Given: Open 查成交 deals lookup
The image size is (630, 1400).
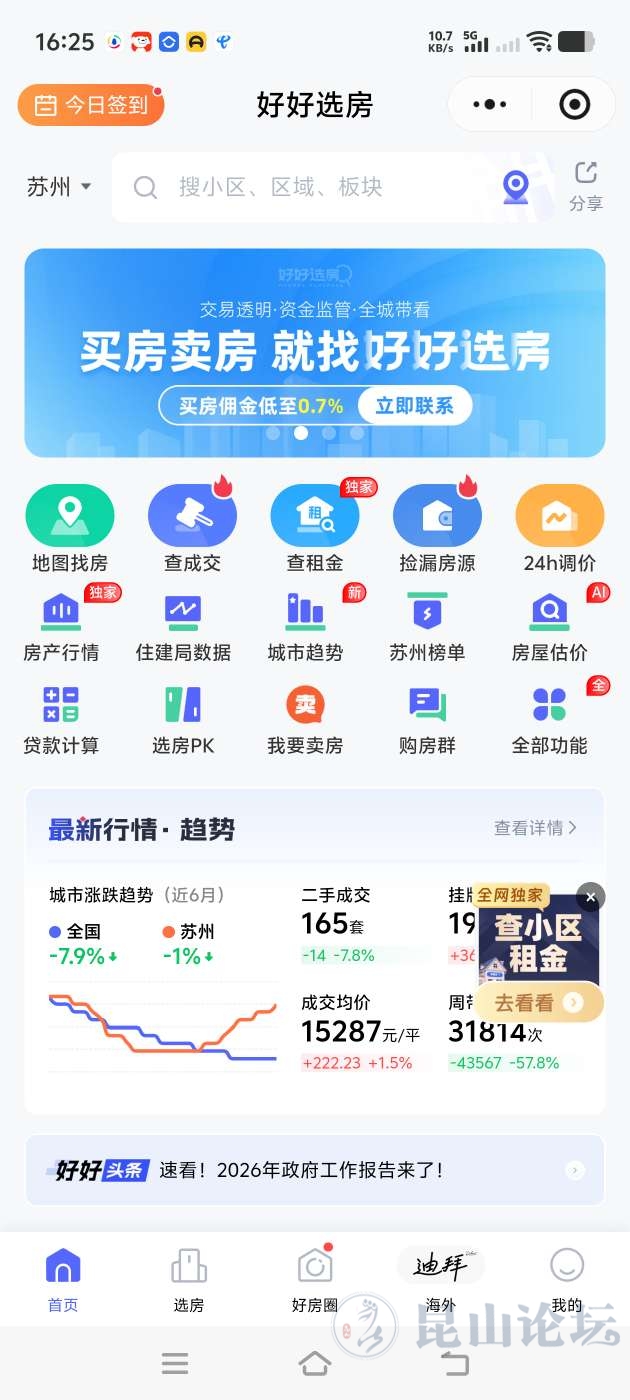Looking at the screenshot, I should point(192,529).
